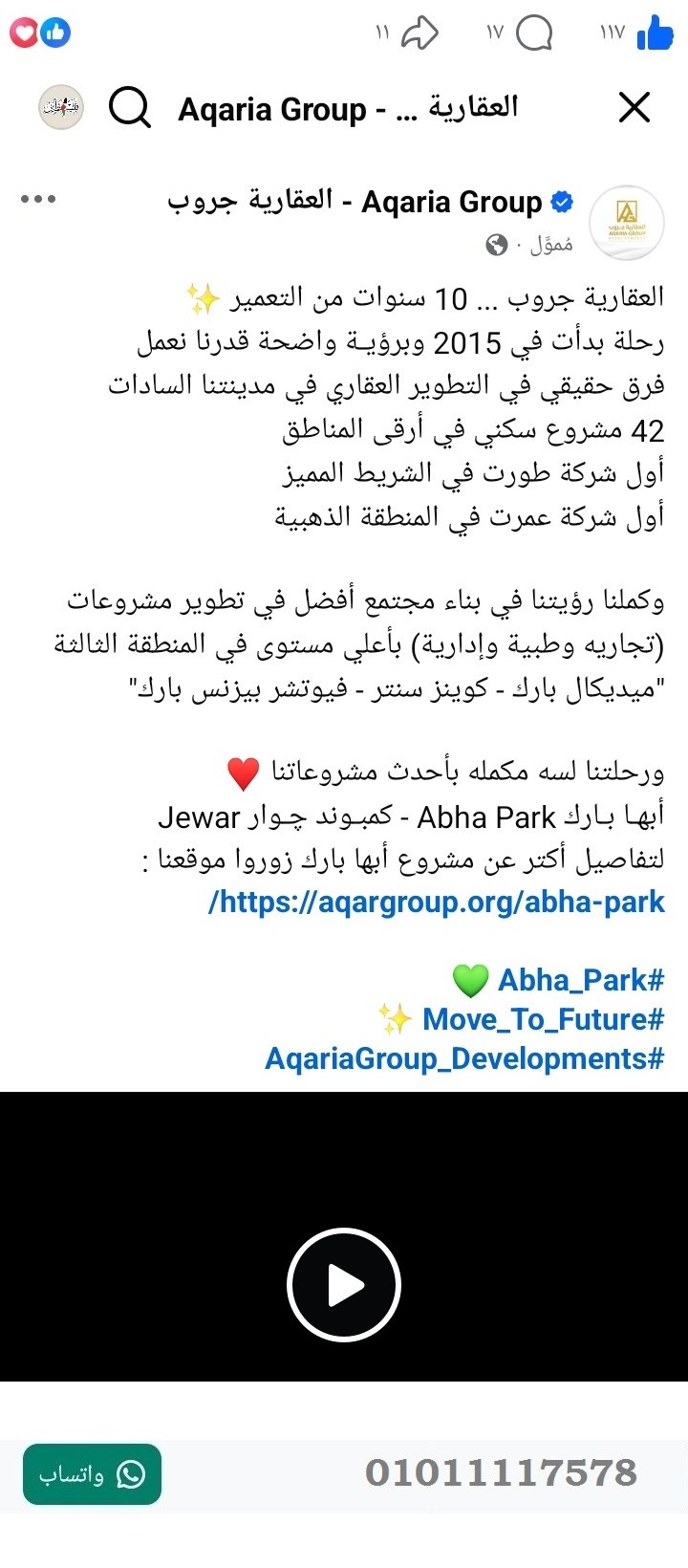
Task: Close the post with the X button
Action: click(634, 107)
